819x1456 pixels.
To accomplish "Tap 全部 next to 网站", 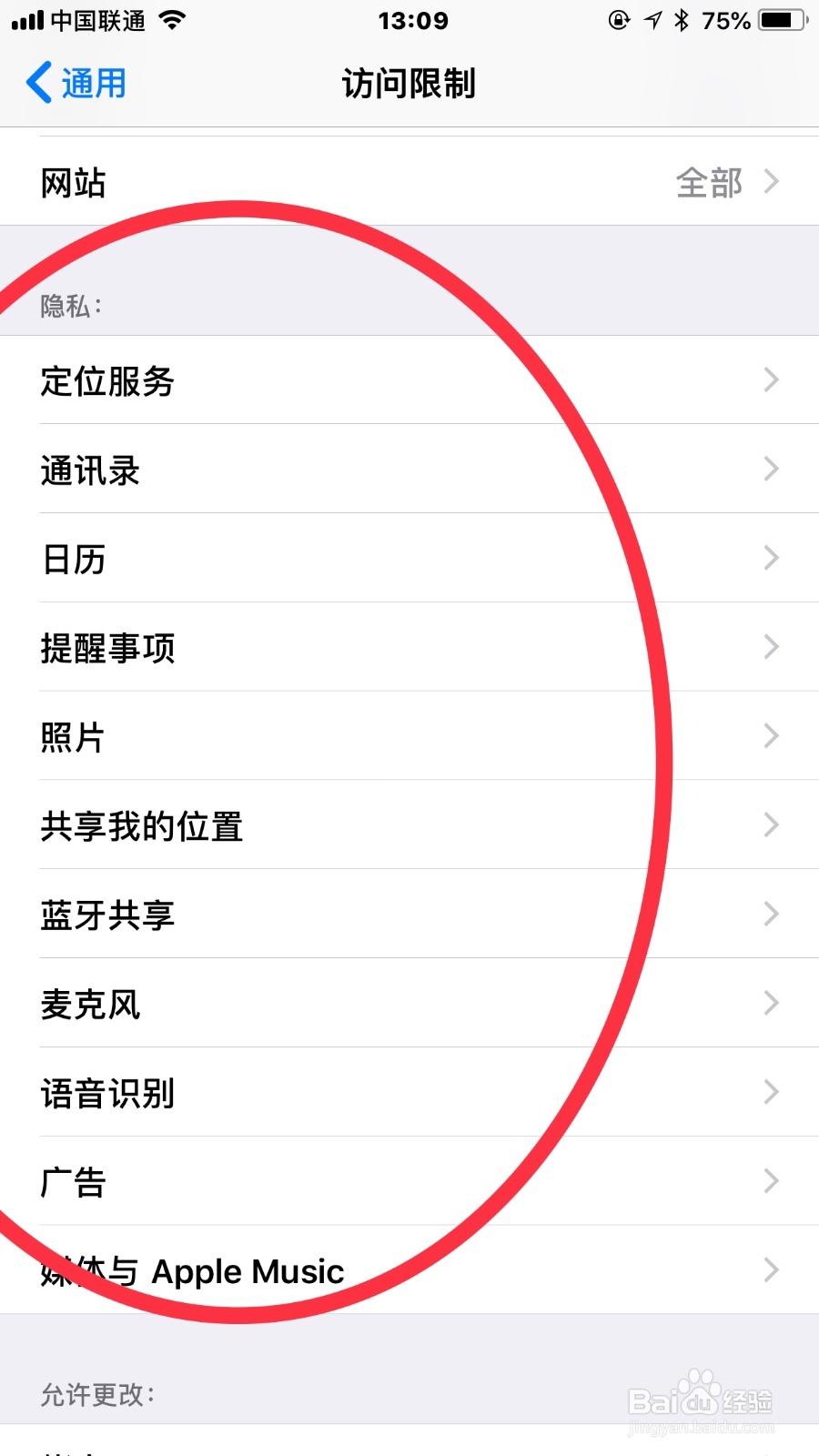I will [x=710, y=182].
